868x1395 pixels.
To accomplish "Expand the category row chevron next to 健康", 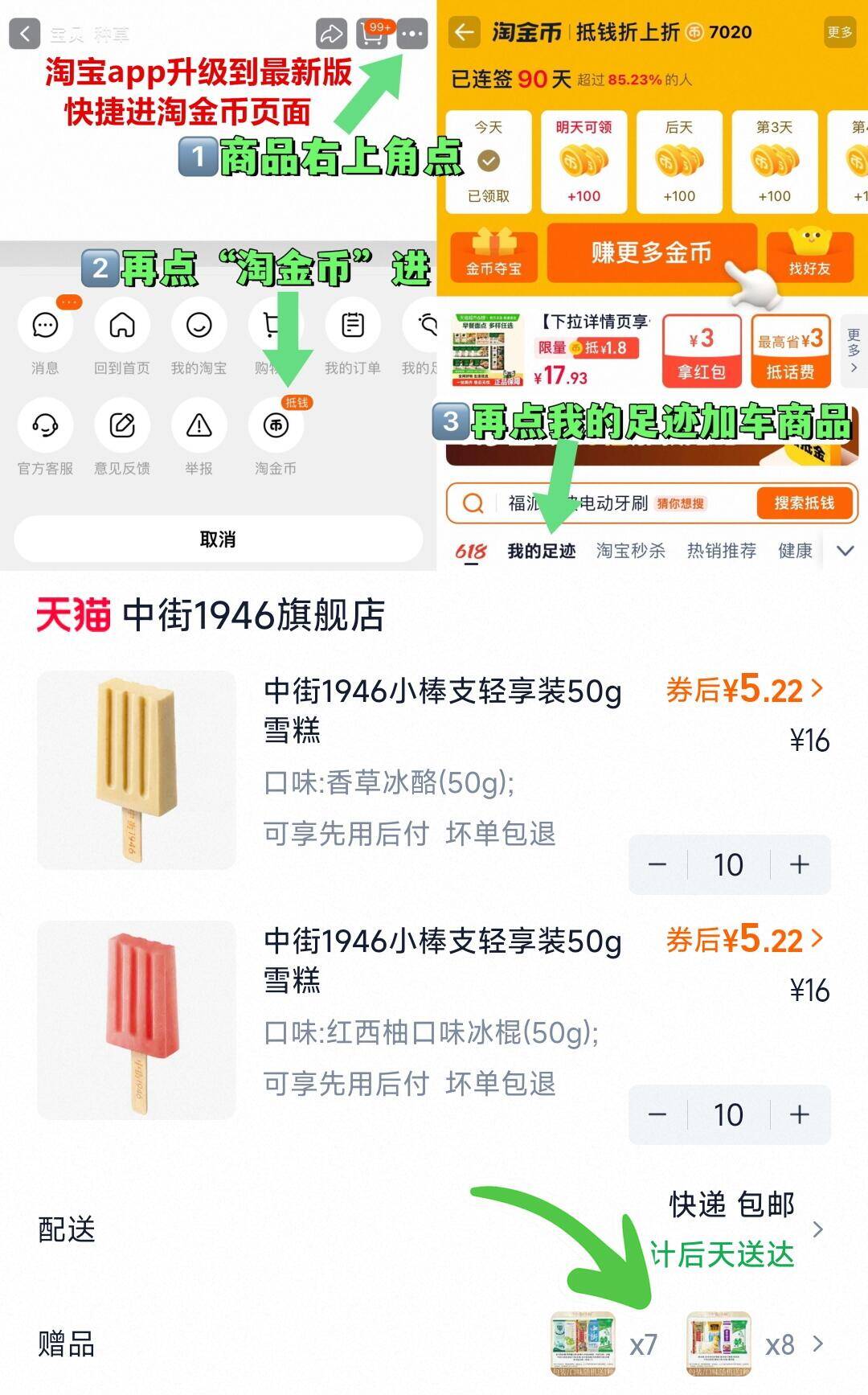I will click(x=845, y=552).
